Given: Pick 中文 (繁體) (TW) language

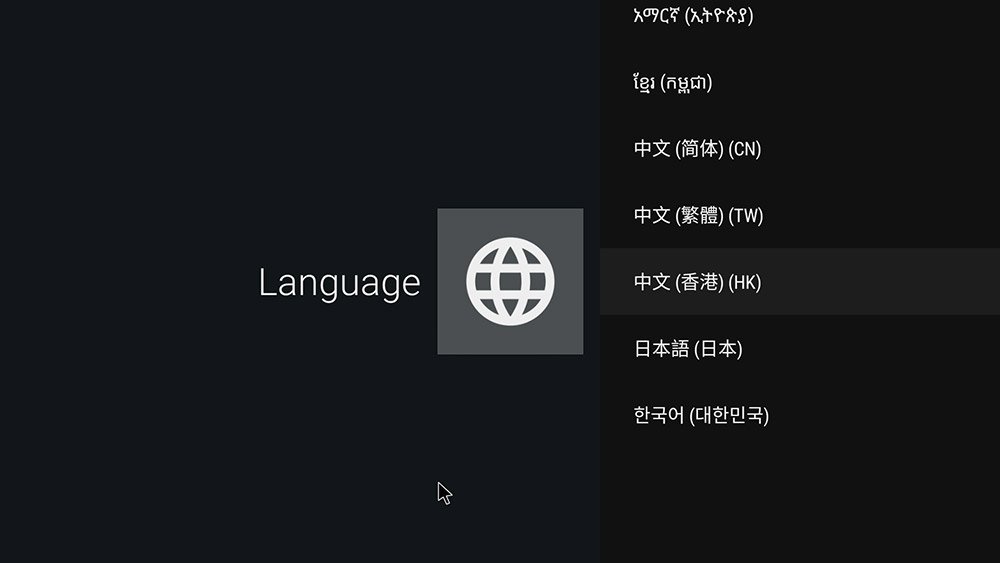Looking at the screenshot, I should pyautogui.click(x=698, y=215).
